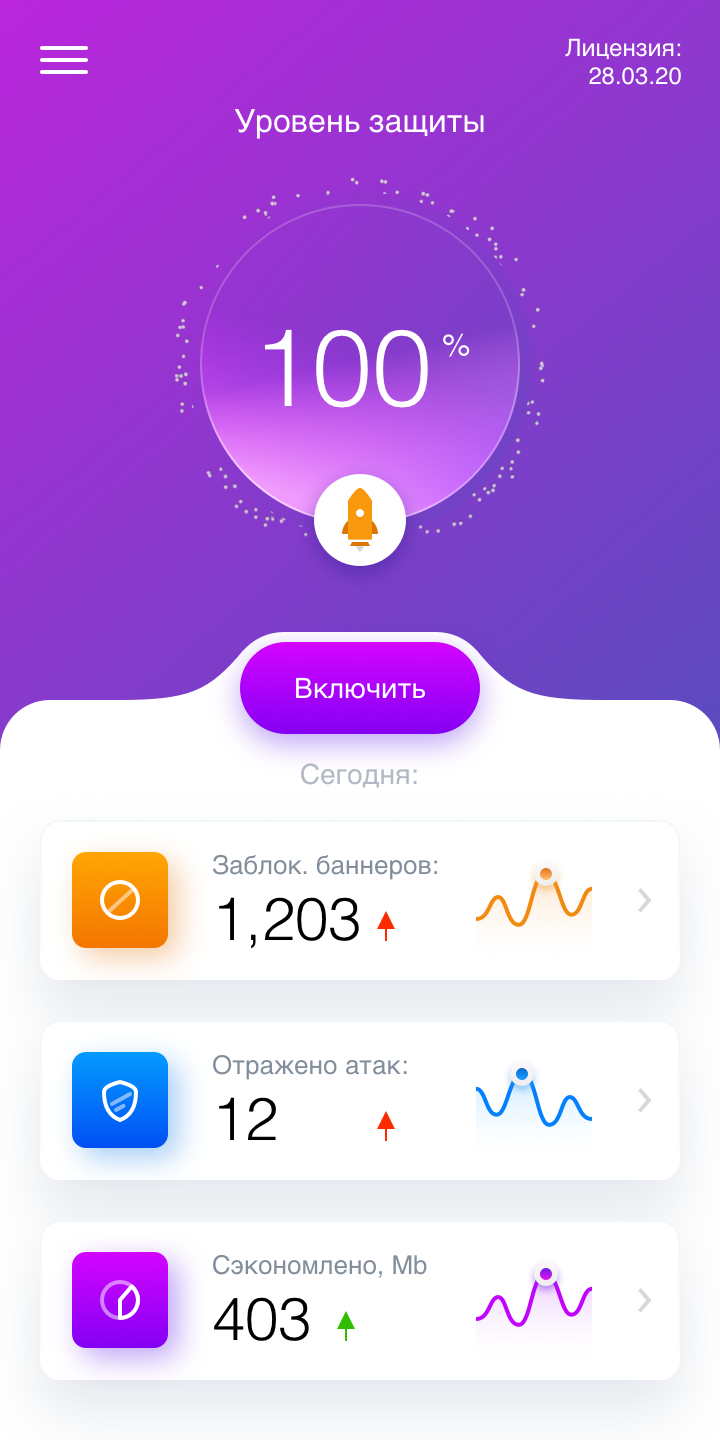Open the Сэкономлено, Mb card
720x1440 pixels.
point(360,1300)
